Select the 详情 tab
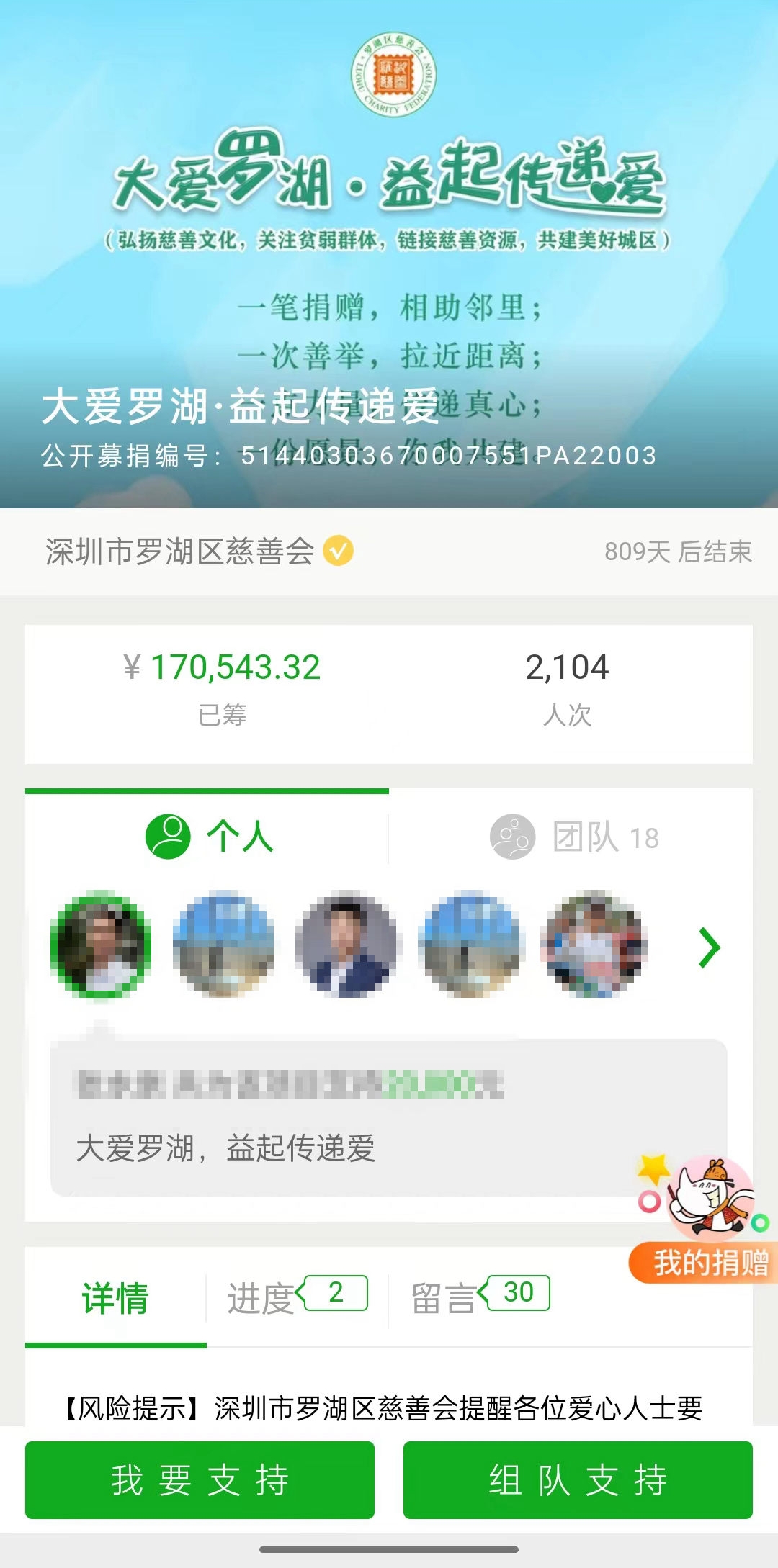778x1568 pixels. coord(115,1298)
